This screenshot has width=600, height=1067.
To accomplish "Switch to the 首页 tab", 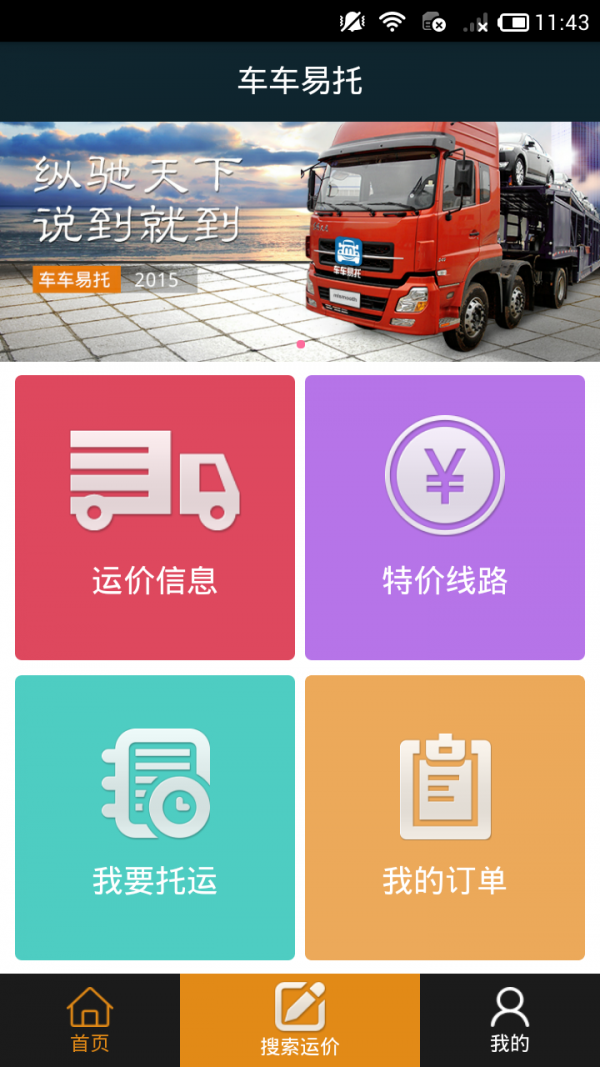I will pos(90,1020).
